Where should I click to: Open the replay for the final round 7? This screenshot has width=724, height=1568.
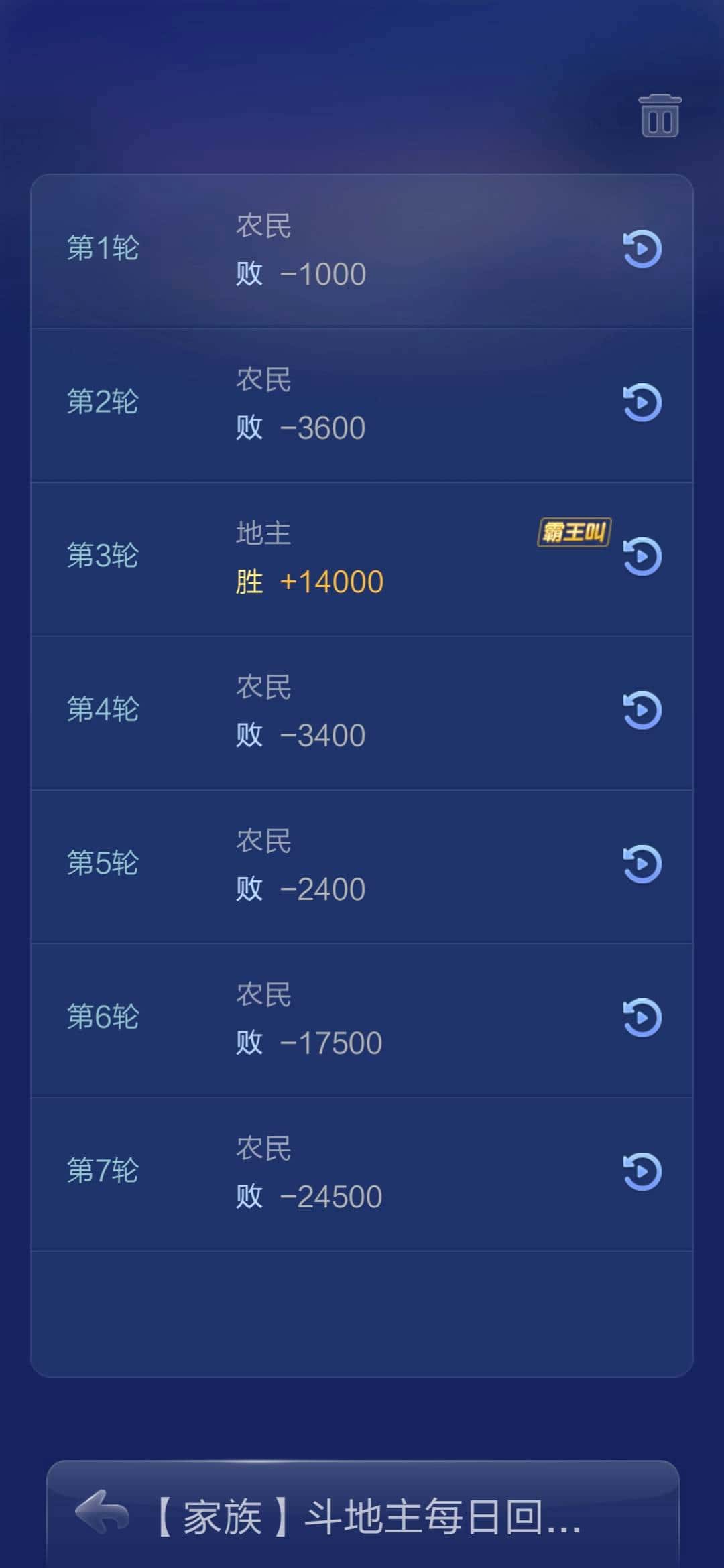tap(642, 1171)
